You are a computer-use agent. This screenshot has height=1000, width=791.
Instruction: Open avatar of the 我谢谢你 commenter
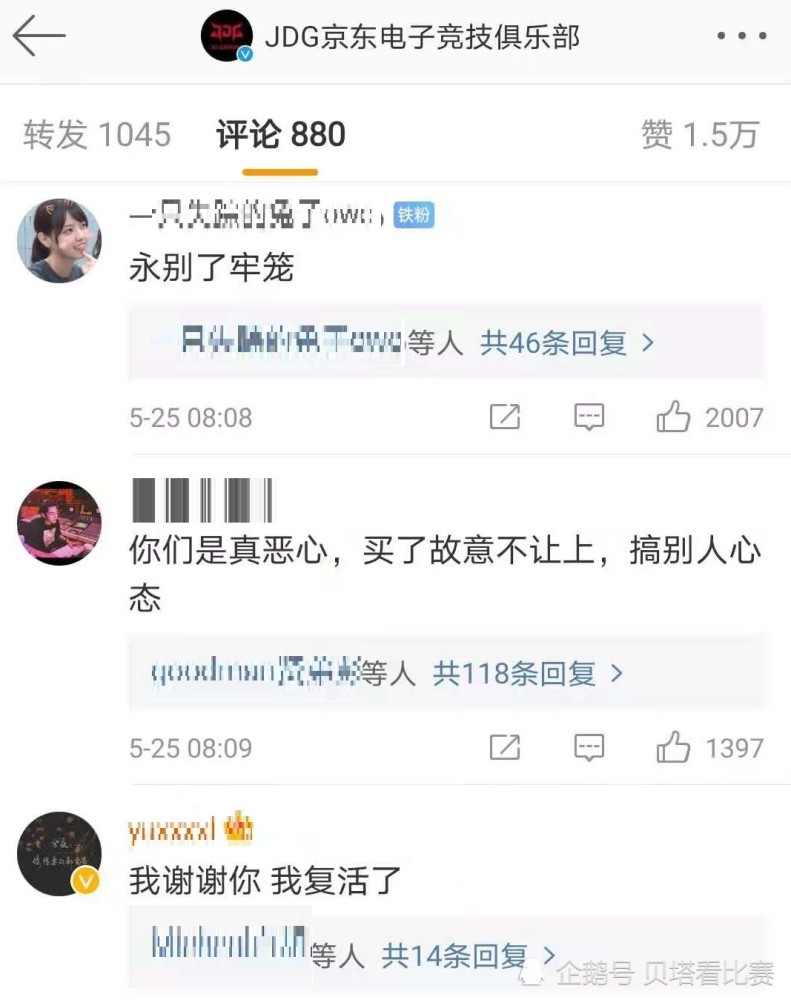pyautogui.click(x=60, y=852)
